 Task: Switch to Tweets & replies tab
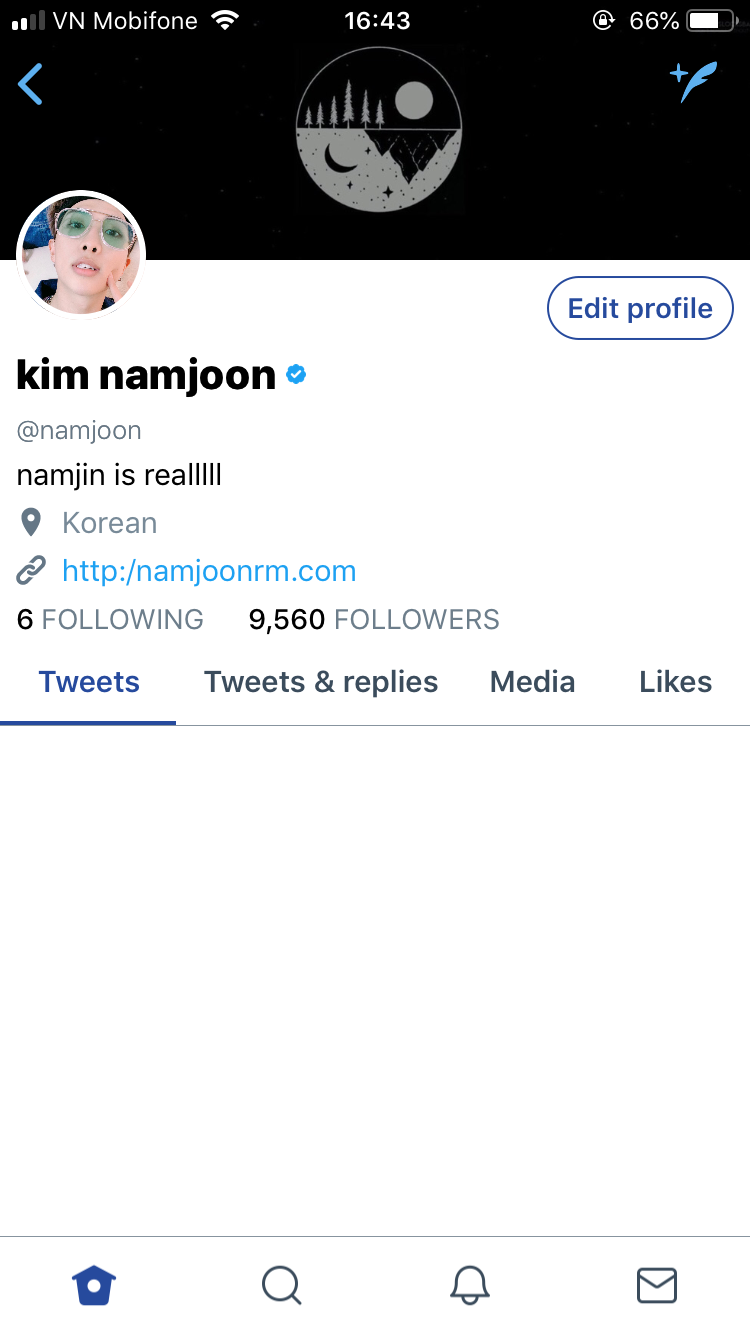321,682
